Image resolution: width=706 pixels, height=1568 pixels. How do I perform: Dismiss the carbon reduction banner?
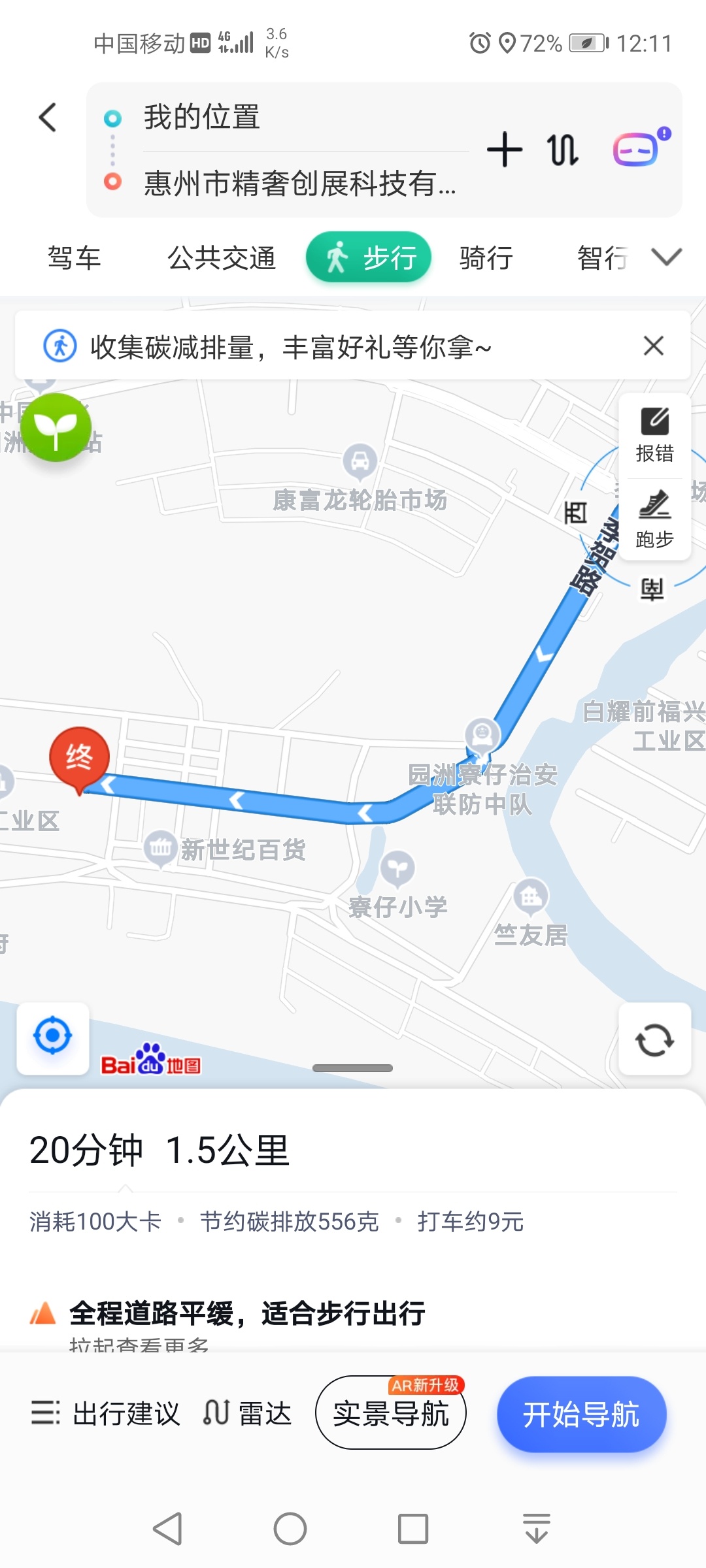654,346
